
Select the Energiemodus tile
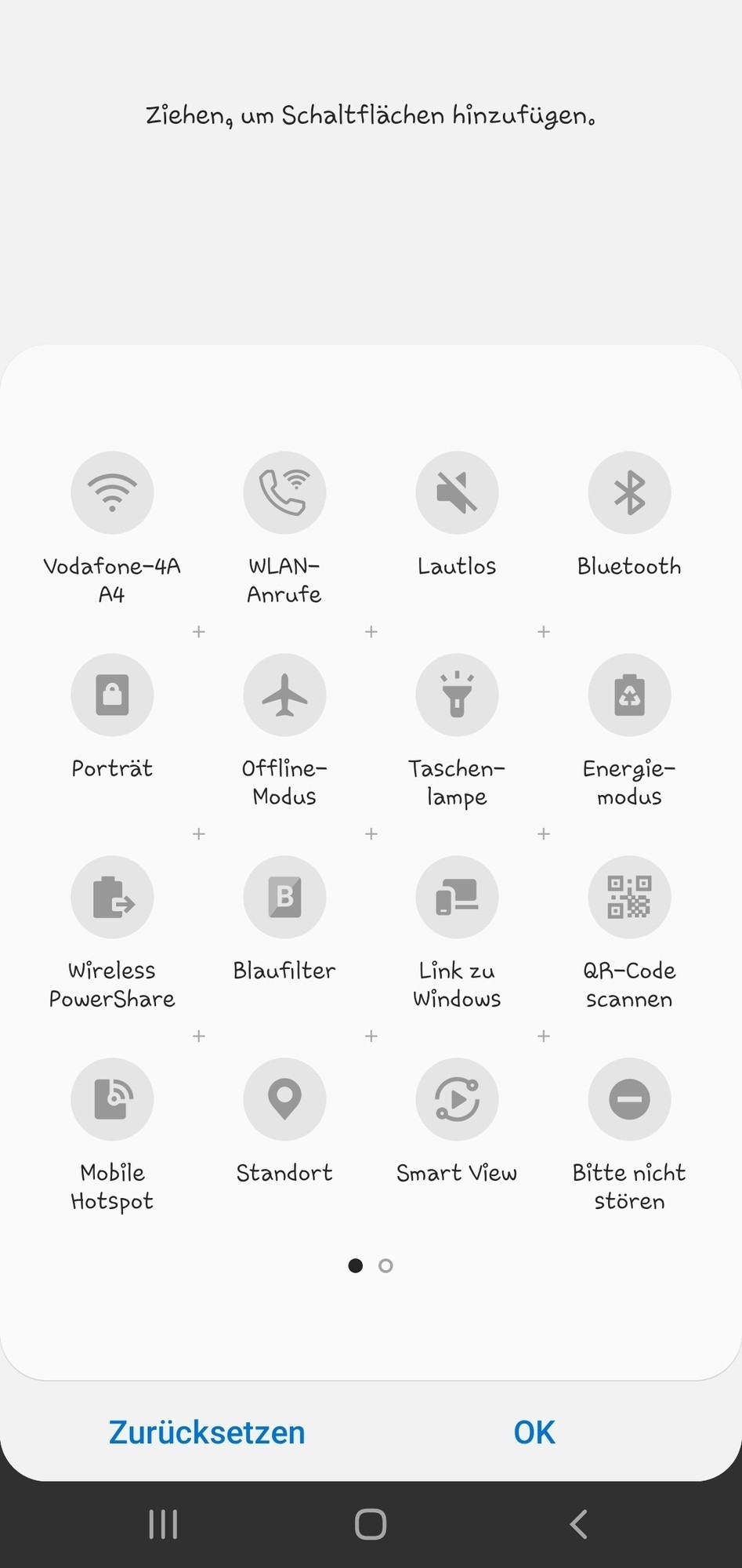(x=629, y=695)
